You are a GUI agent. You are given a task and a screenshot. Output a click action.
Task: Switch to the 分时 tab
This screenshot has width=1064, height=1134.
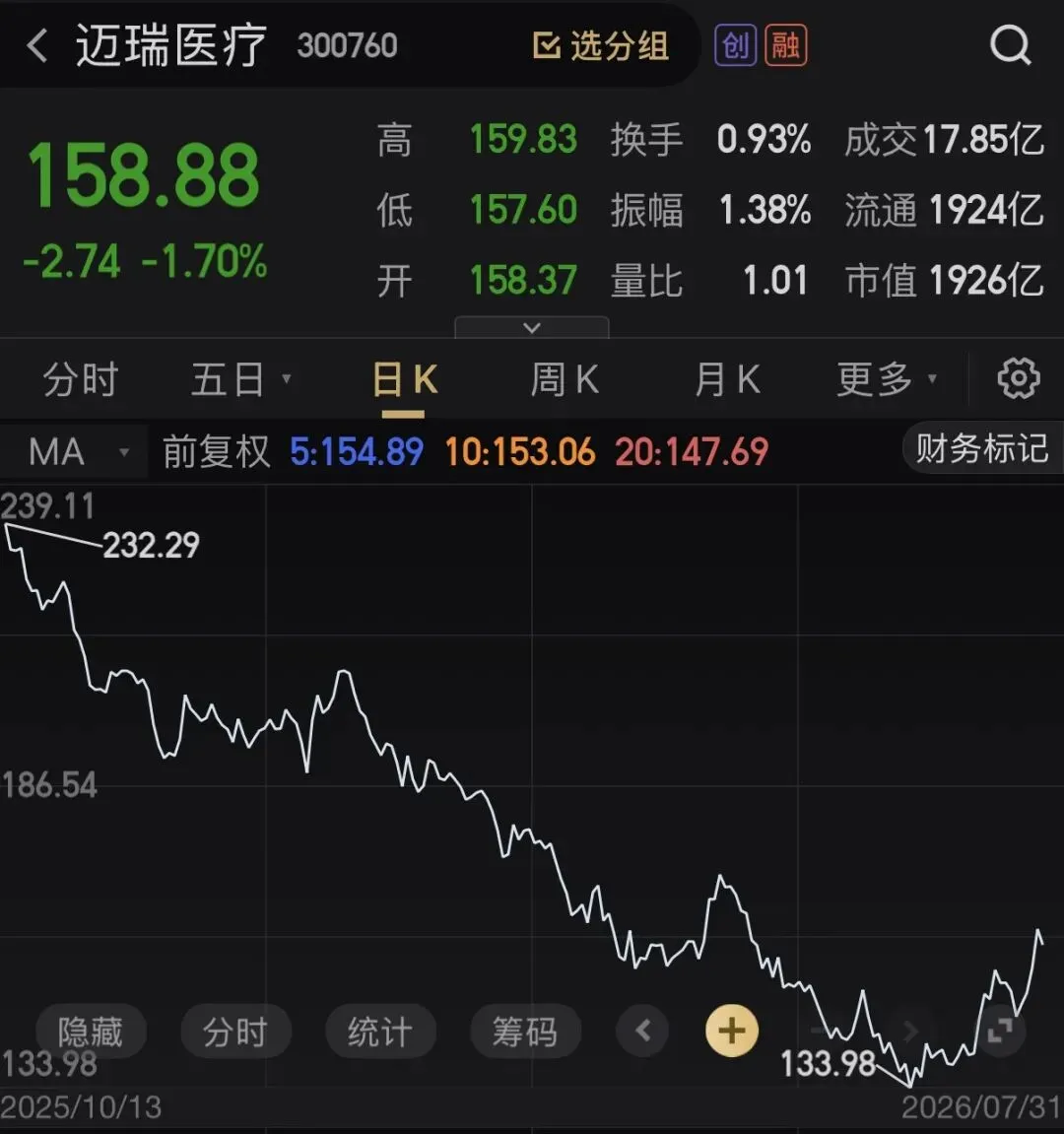(x=80, y=379)
